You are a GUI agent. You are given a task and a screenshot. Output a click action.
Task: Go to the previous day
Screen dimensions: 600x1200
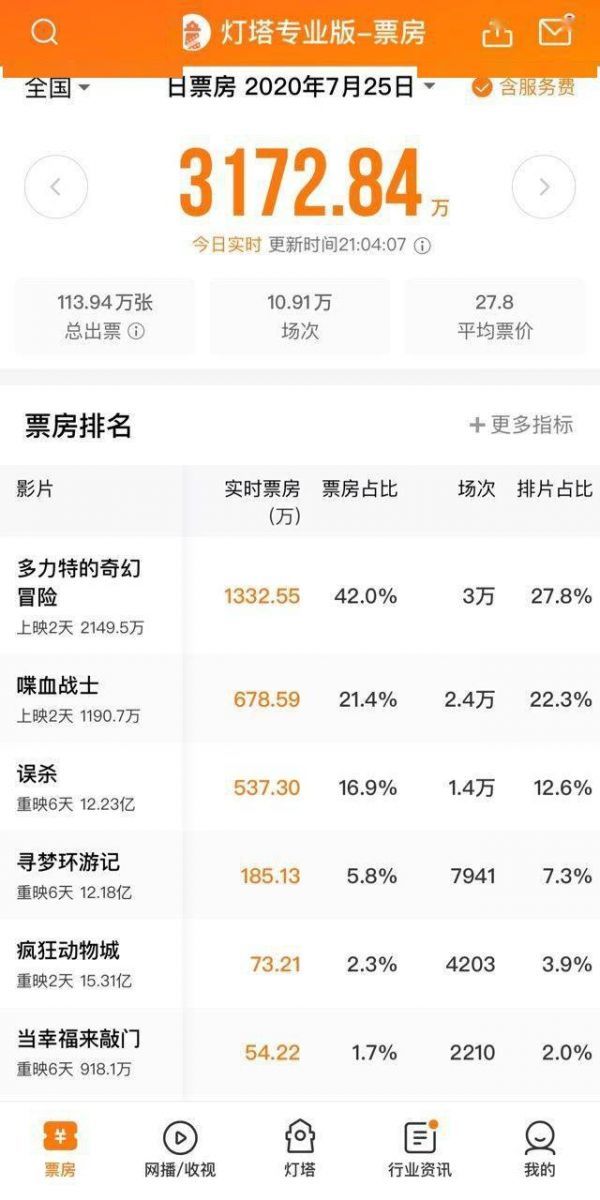[x=56, y=187]
